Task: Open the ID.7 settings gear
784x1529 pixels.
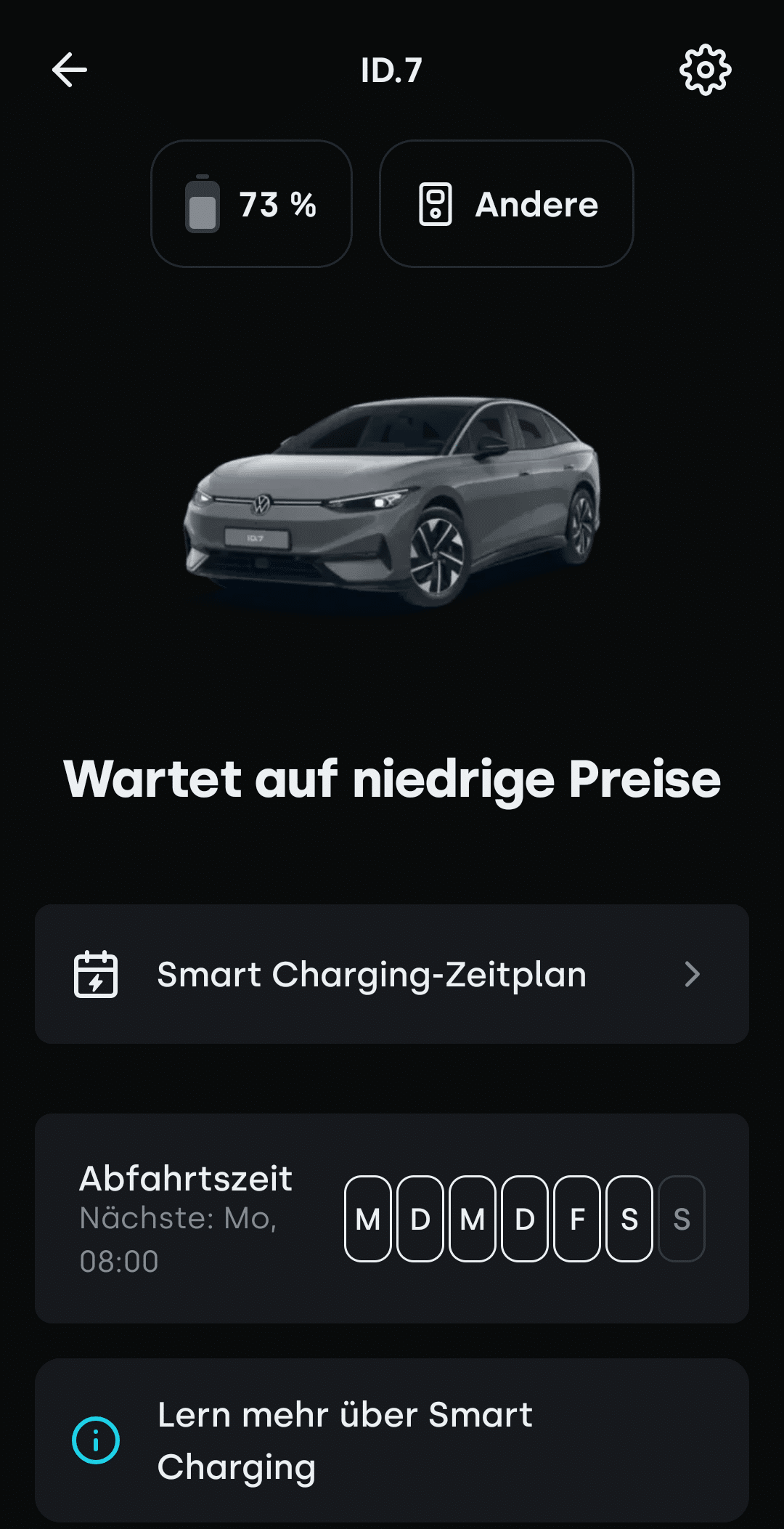Action: click(705, 70)
